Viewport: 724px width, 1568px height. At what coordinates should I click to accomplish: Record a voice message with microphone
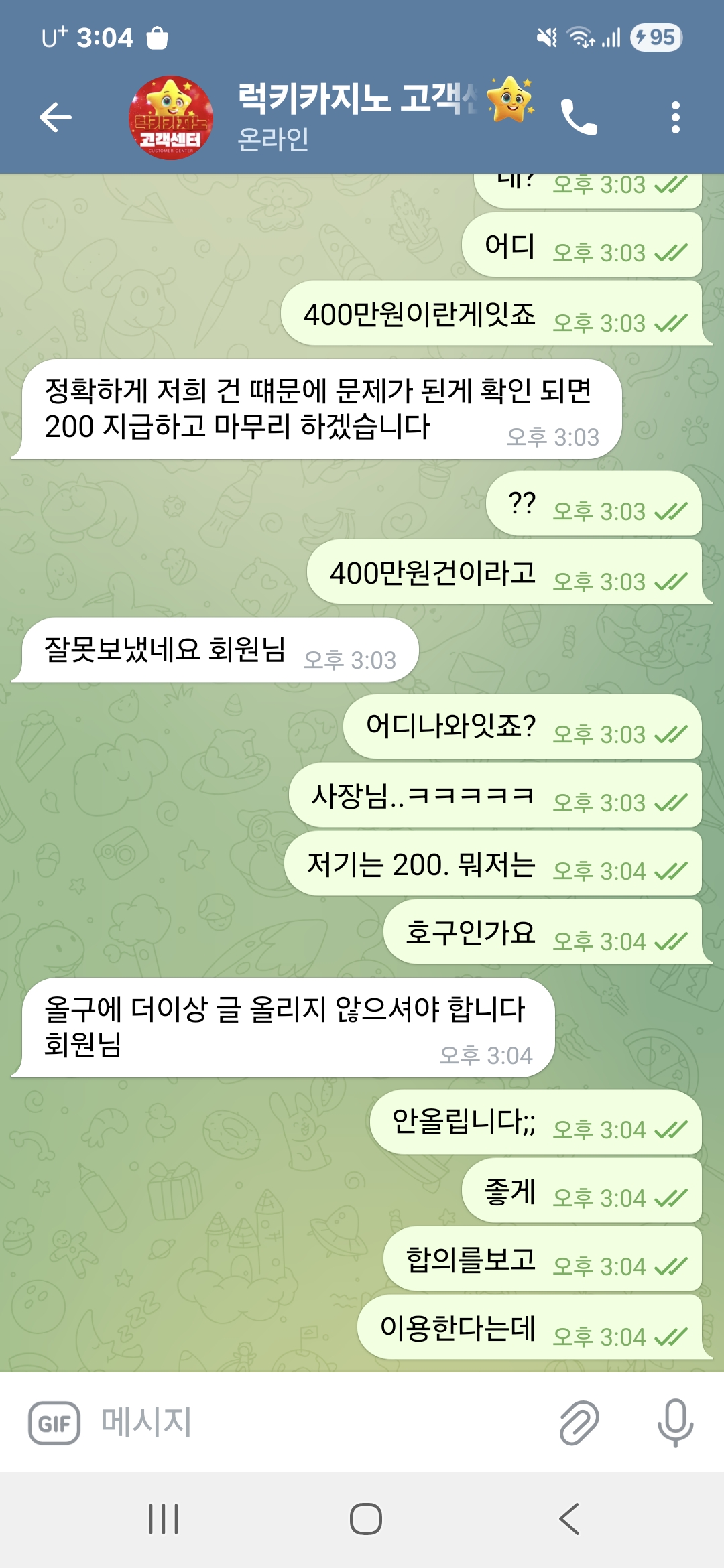(x=675, y=1423)
